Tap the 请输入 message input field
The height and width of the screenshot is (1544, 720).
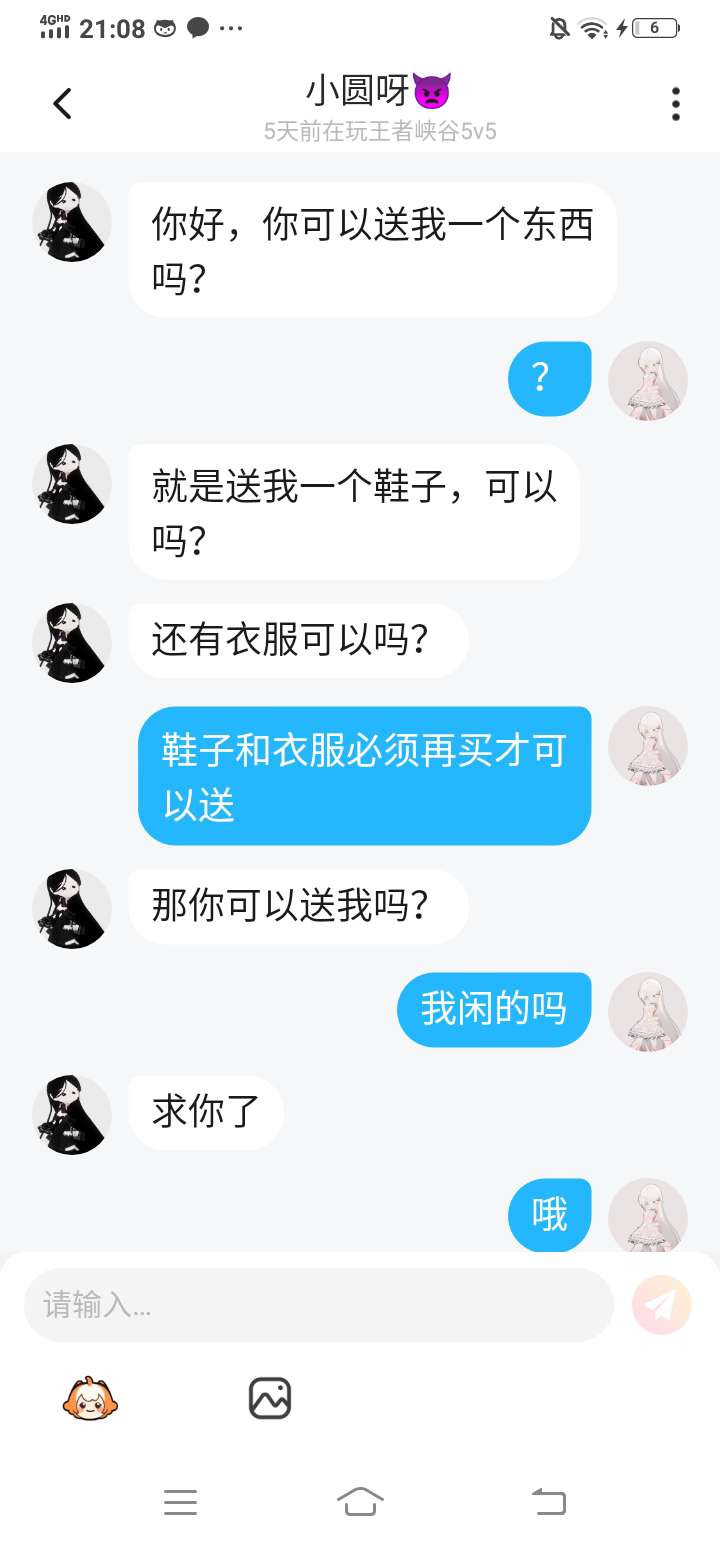click(318, 1305)
